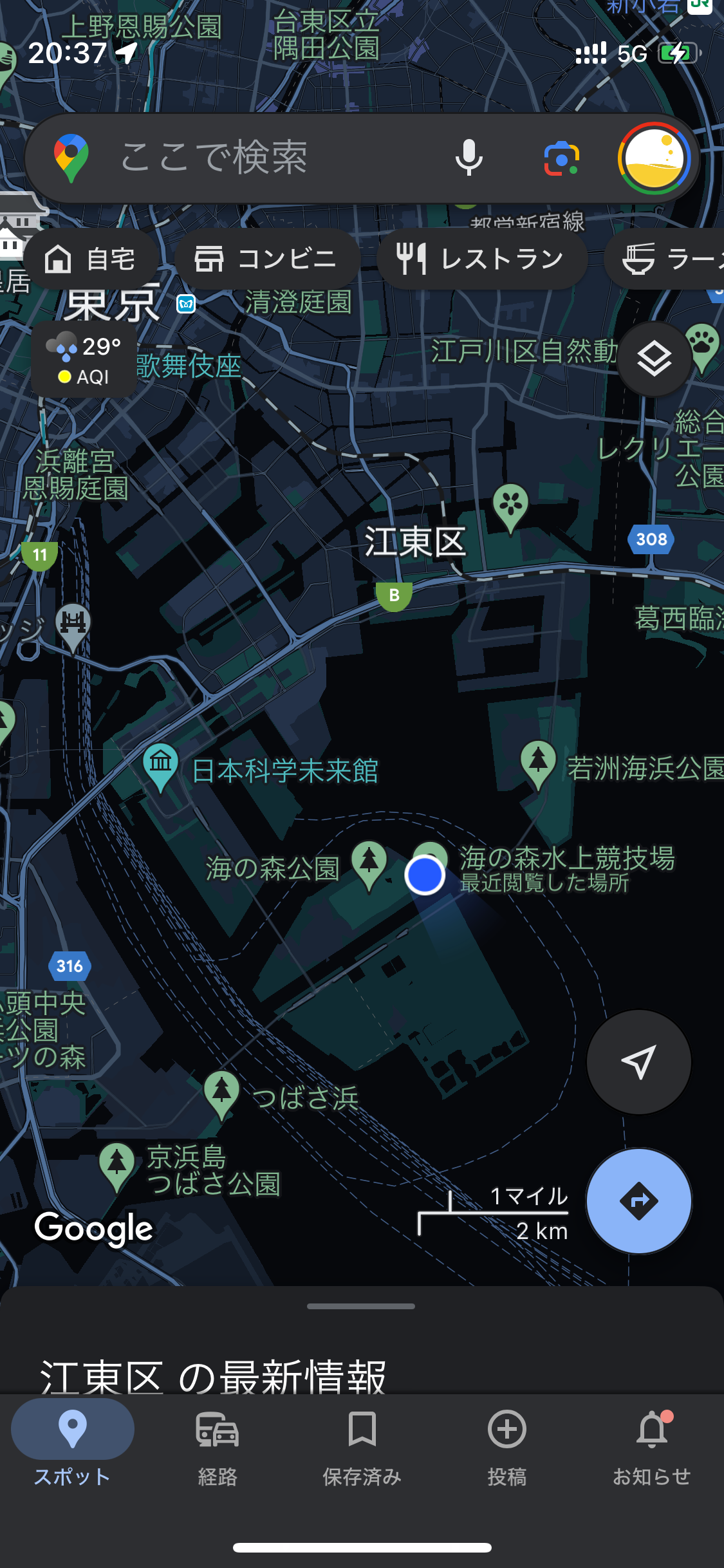This screenshot has width=724, height=1568.
Task: Tap the ここで検索 search field
Action: (x=257, y=158)
